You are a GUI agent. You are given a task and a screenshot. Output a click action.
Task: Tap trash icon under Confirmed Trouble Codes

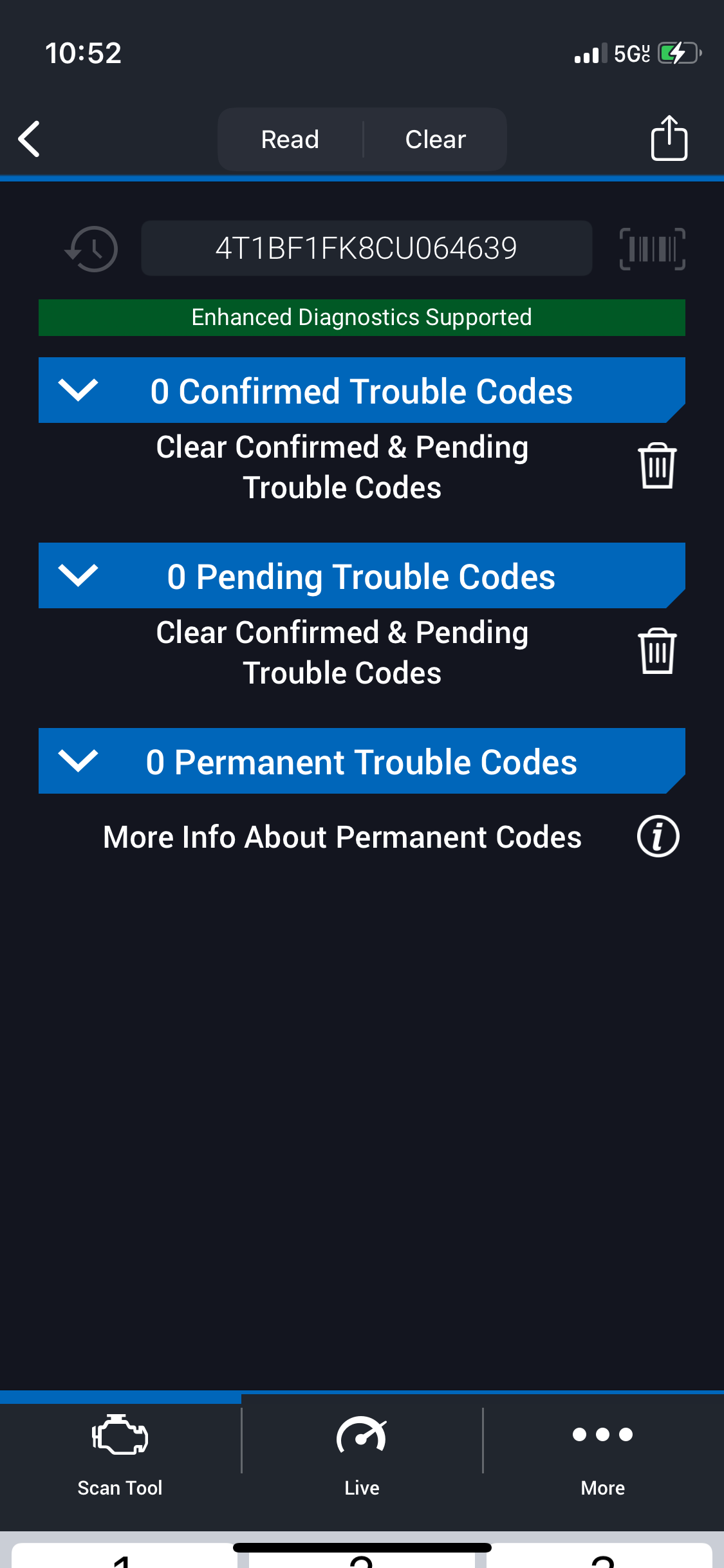pyautogui.click(x=657, y=466)
